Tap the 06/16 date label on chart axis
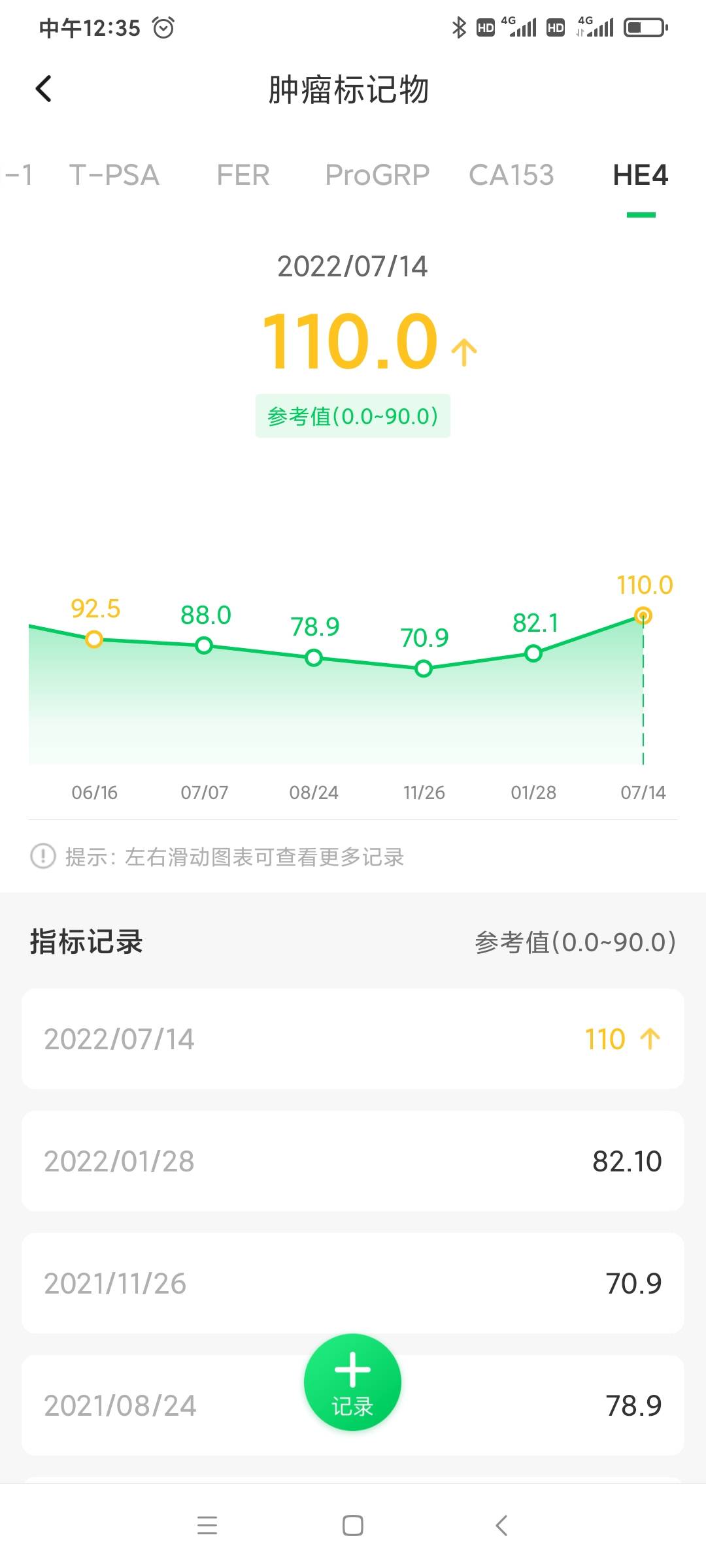This screenshot has width=706, height=1568. click(x=93, y=792)
